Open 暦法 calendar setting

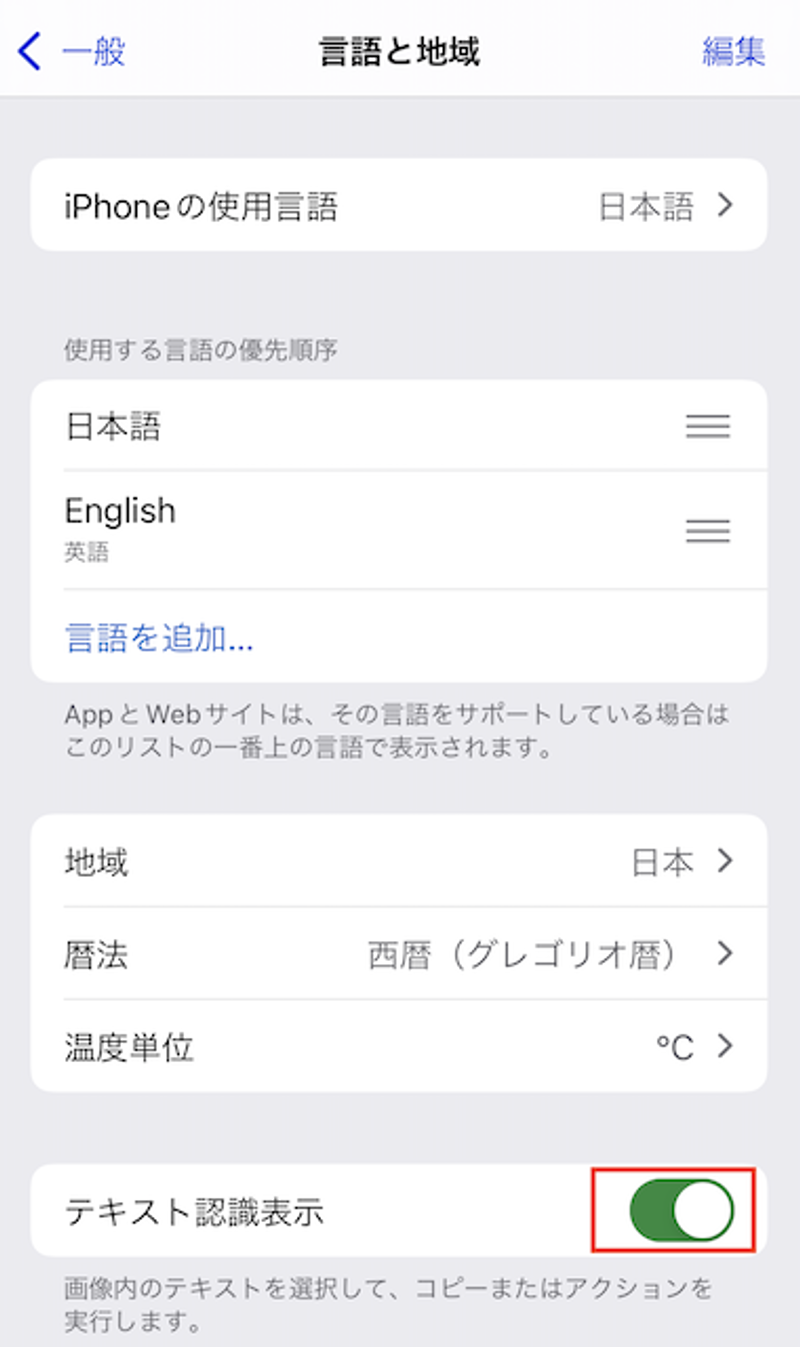pyautogui.click(x=399, y=955)
